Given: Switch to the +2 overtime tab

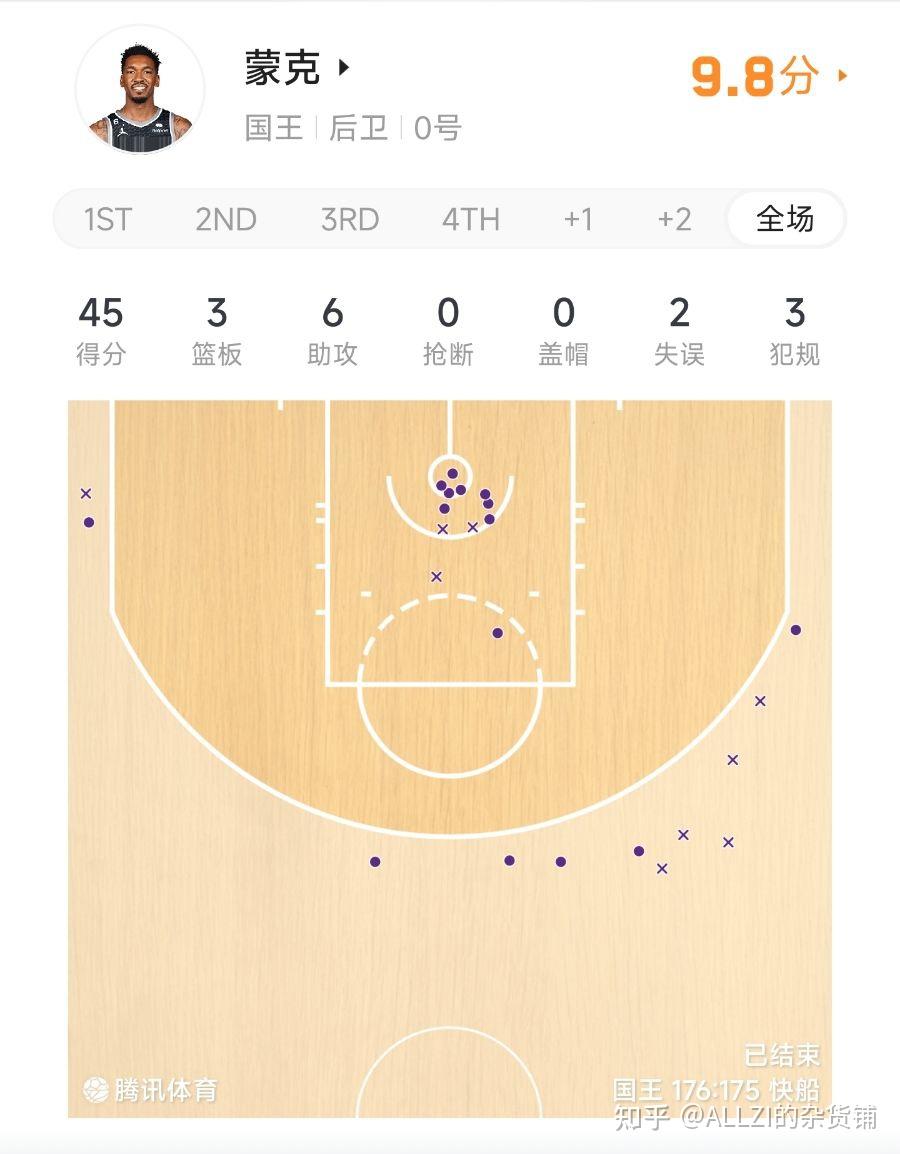Looking at the screenshot, I should click(x=674, y=219).
